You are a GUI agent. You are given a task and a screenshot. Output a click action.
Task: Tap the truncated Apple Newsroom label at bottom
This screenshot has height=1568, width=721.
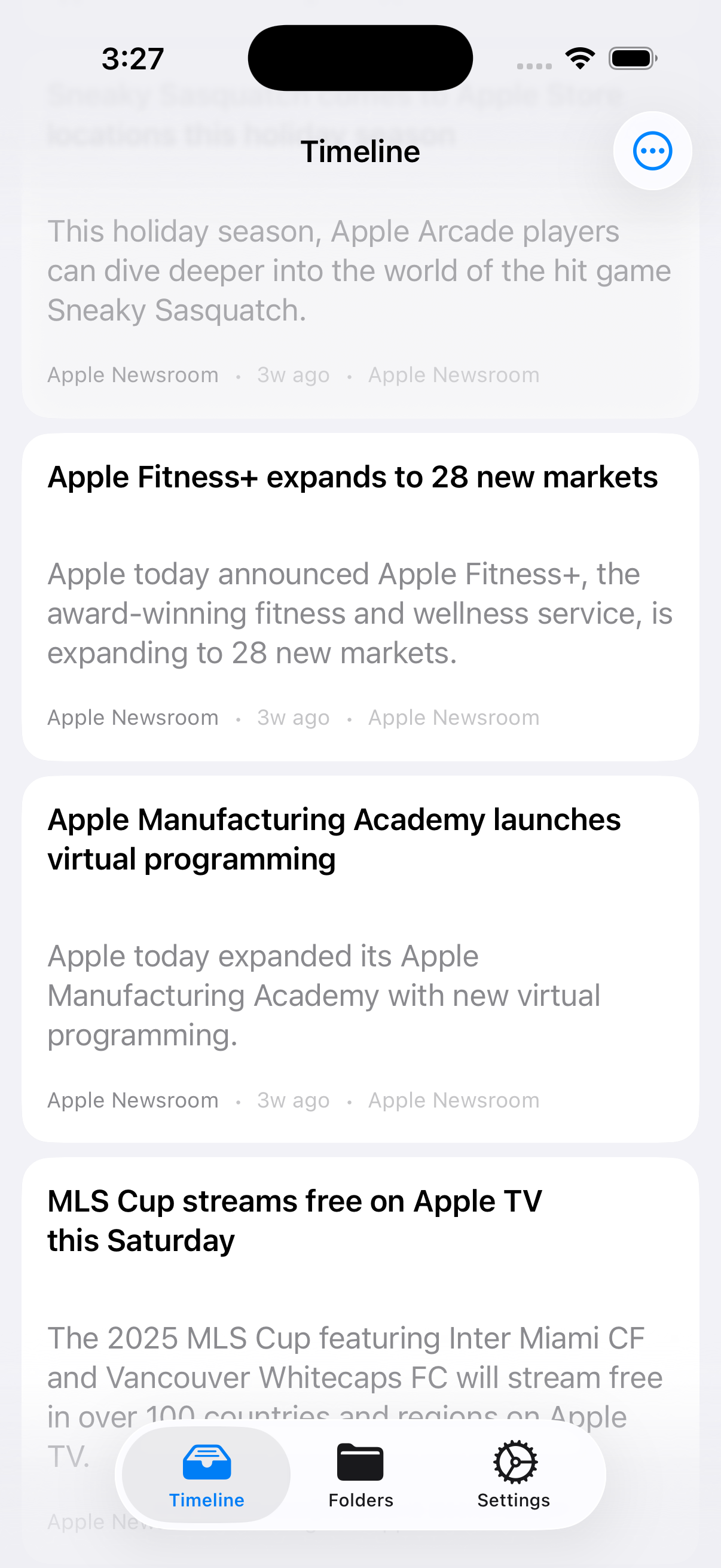pyautogui.click(x=79, y=1521)
